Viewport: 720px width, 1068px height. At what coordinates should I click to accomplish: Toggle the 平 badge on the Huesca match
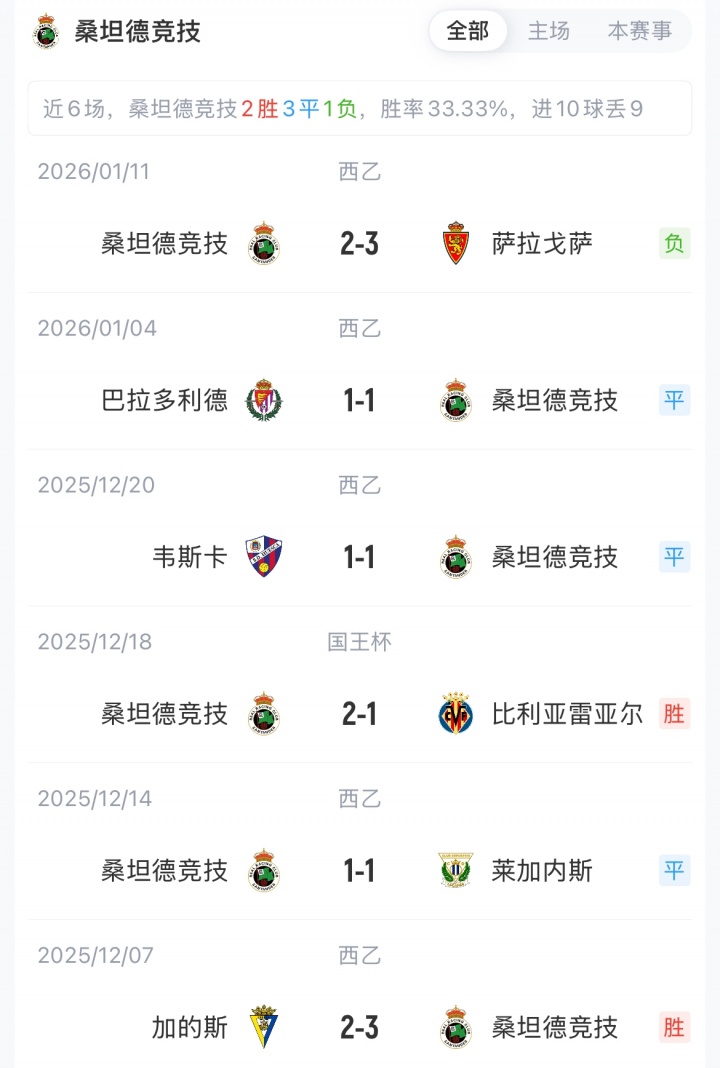pos(674,557)
